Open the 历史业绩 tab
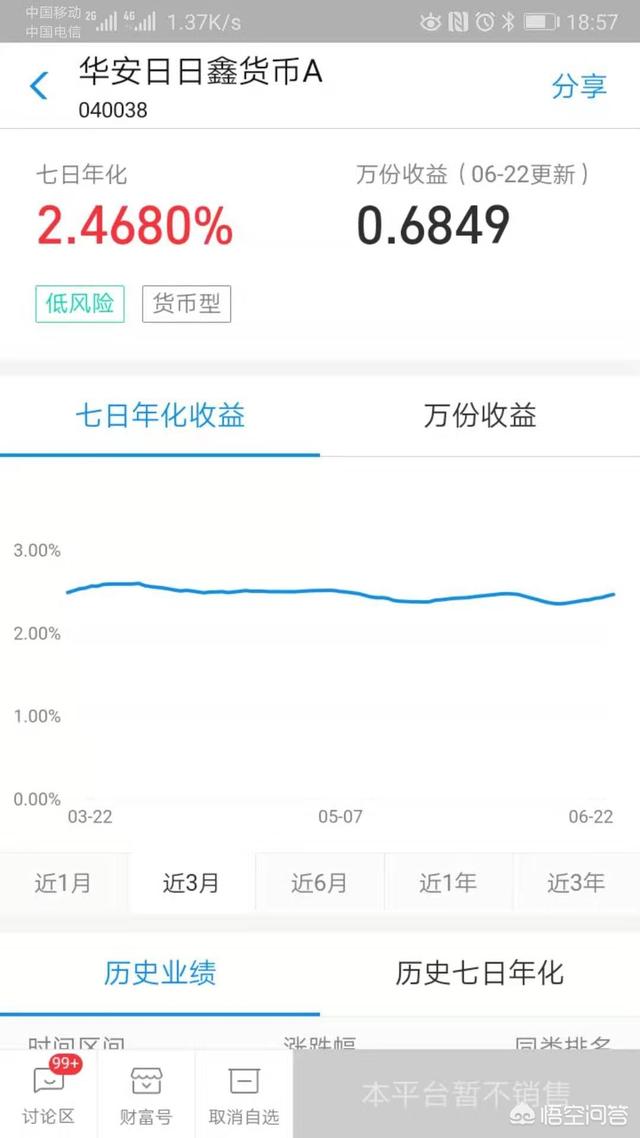640x1138 pixels. [160, 973]
